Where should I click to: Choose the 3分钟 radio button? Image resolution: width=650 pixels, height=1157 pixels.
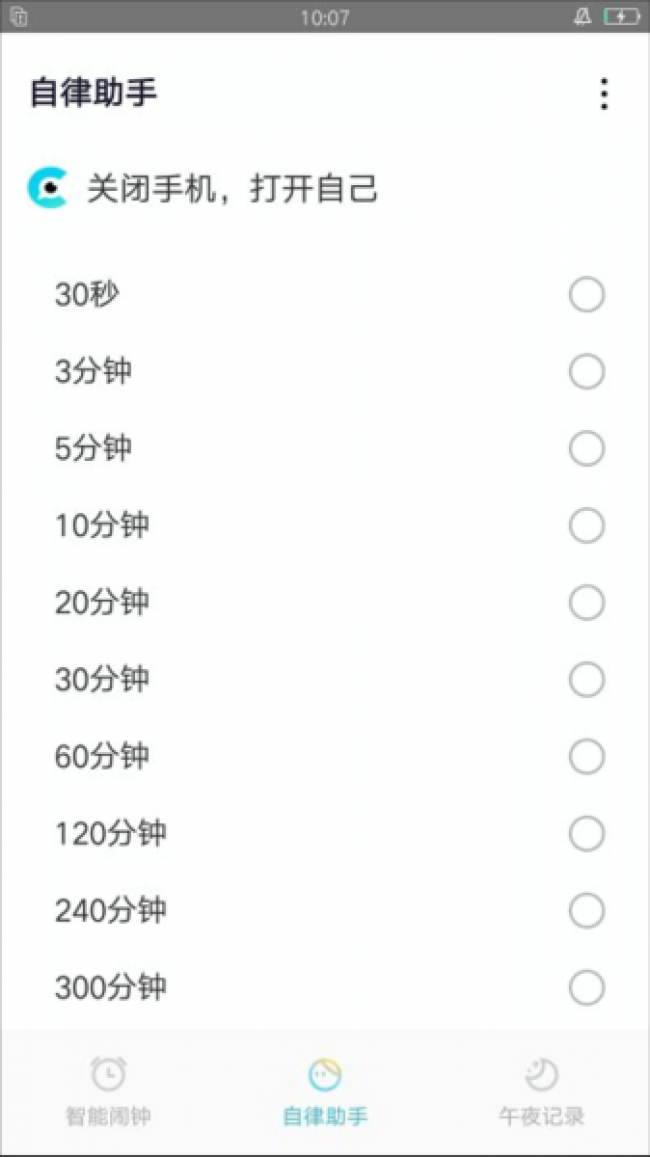click(586, 372)
